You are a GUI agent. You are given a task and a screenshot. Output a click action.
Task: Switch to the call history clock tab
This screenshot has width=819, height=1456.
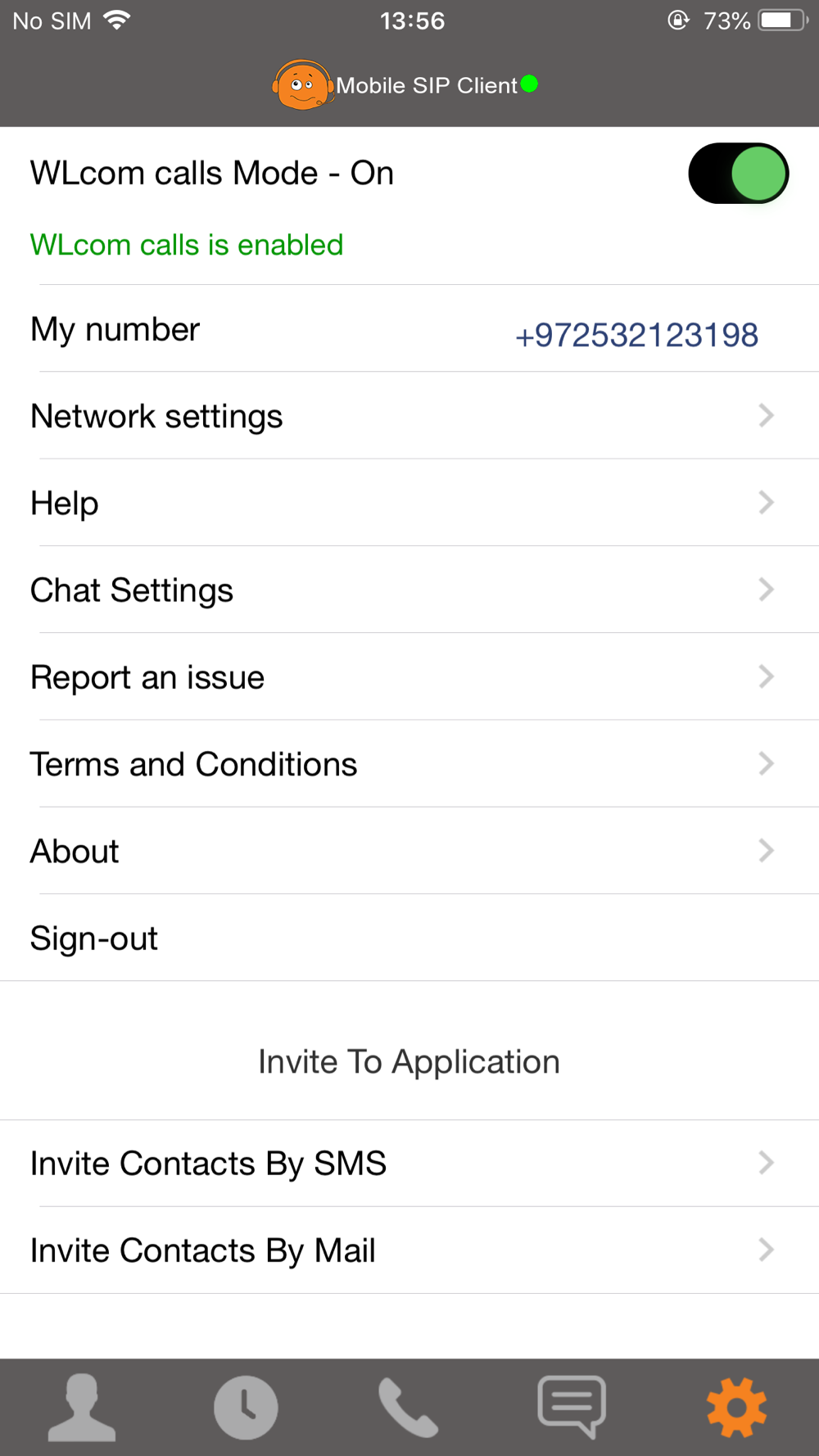[x=246, y=1408]
